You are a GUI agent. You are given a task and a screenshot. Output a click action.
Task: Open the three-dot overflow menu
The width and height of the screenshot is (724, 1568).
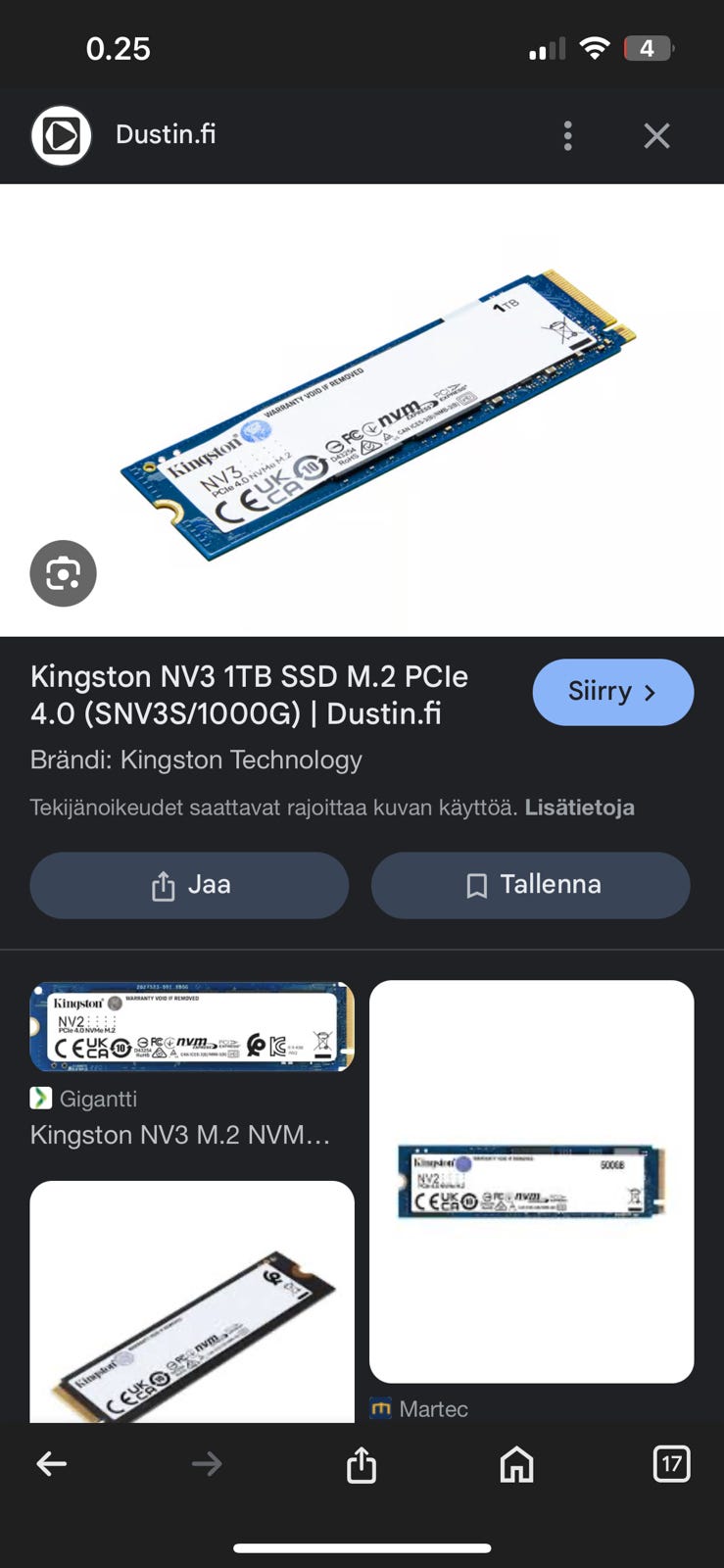567,135
